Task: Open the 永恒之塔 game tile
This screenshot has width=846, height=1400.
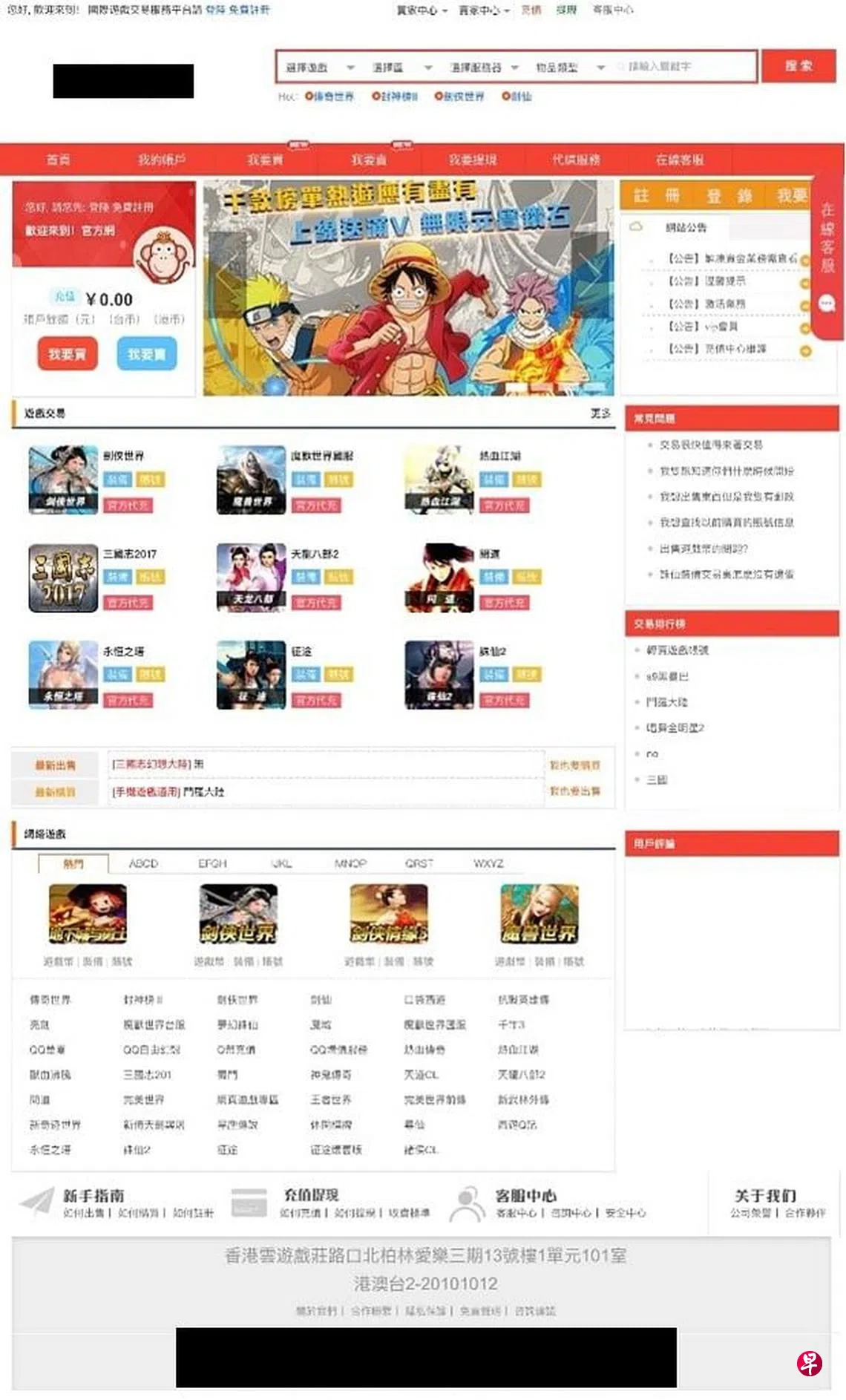Action: coord(63,675)
